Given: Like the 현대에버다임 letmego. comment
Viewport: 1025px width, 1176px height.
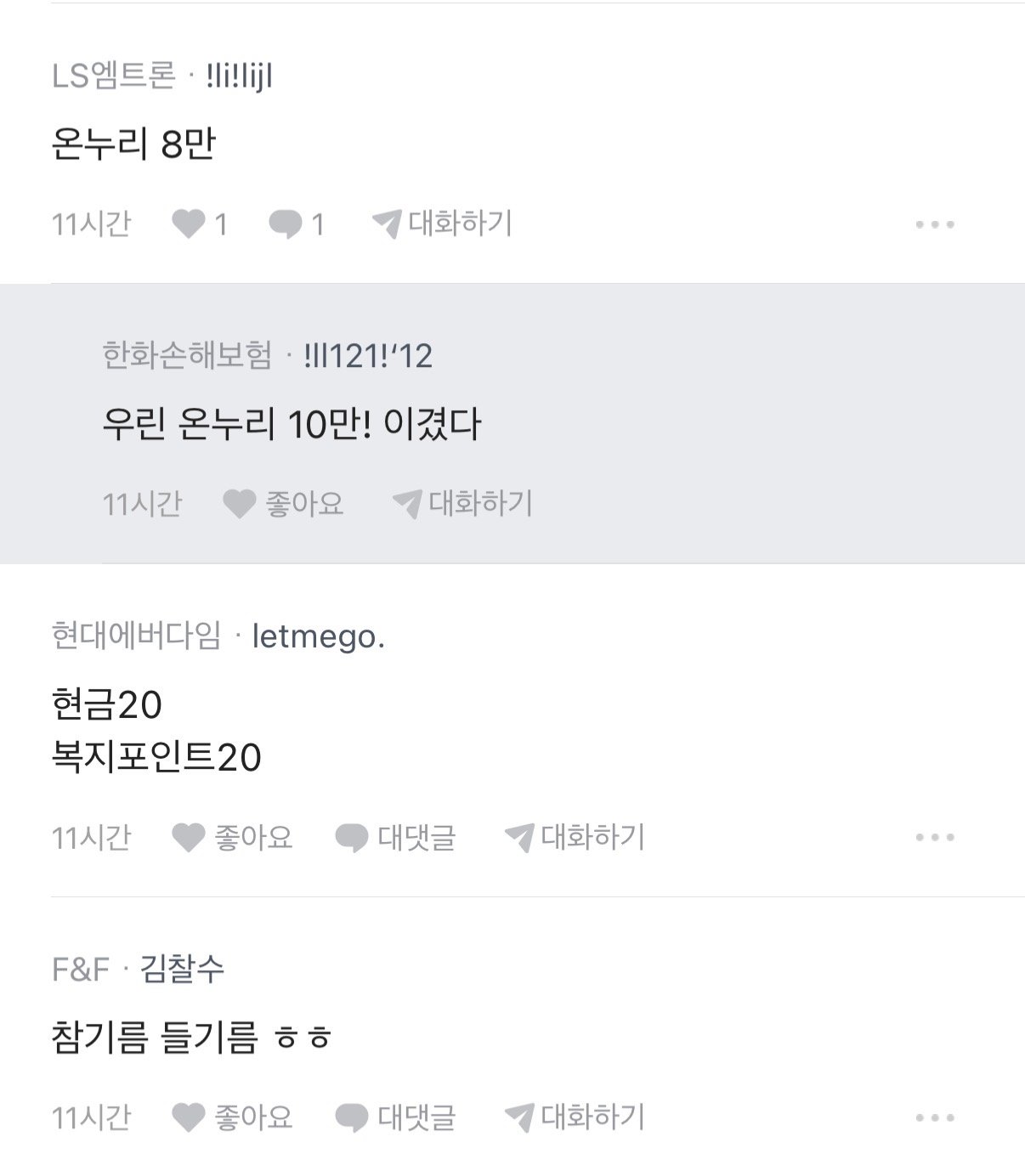Looking at the screenshot, I should [232, 838].
